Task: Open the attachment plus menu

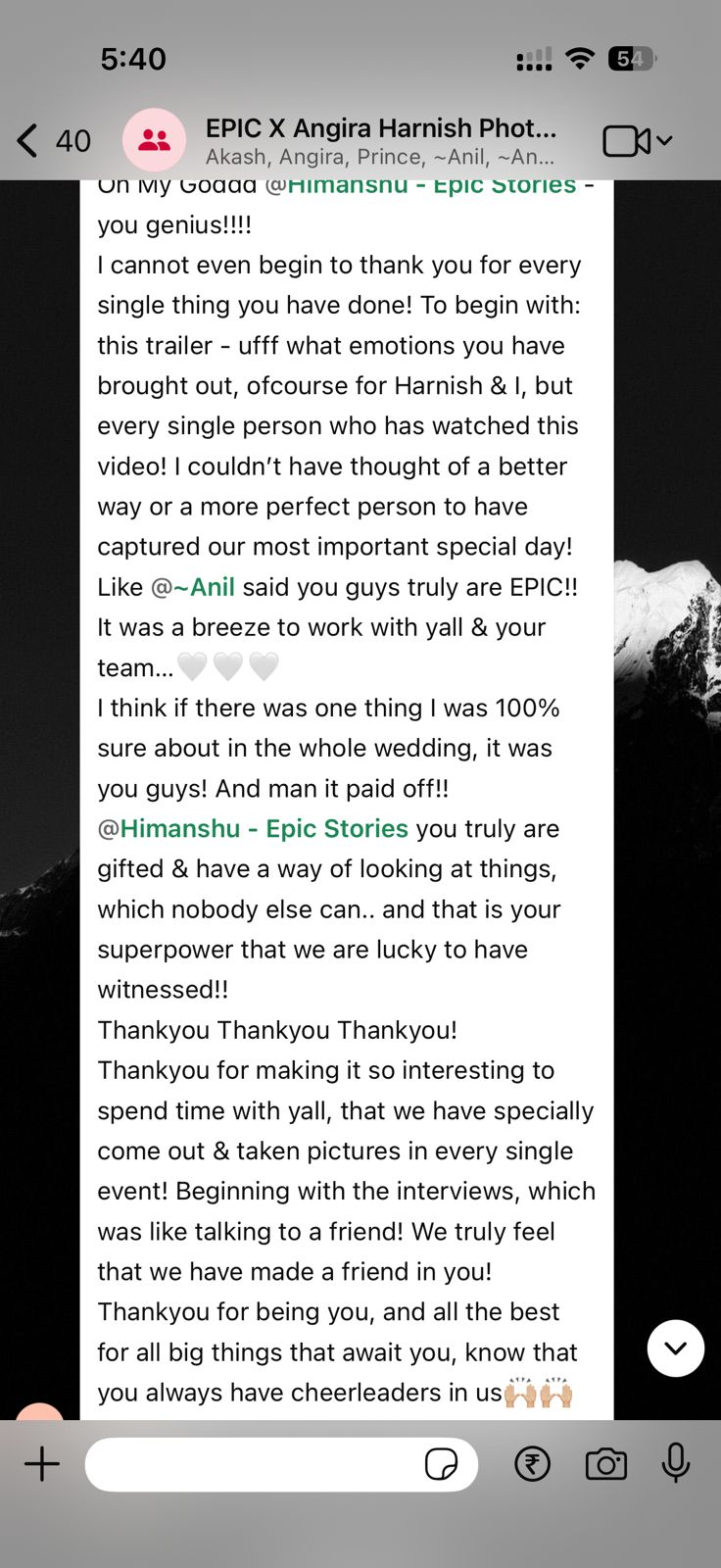Action: [x=42, y=1464]
